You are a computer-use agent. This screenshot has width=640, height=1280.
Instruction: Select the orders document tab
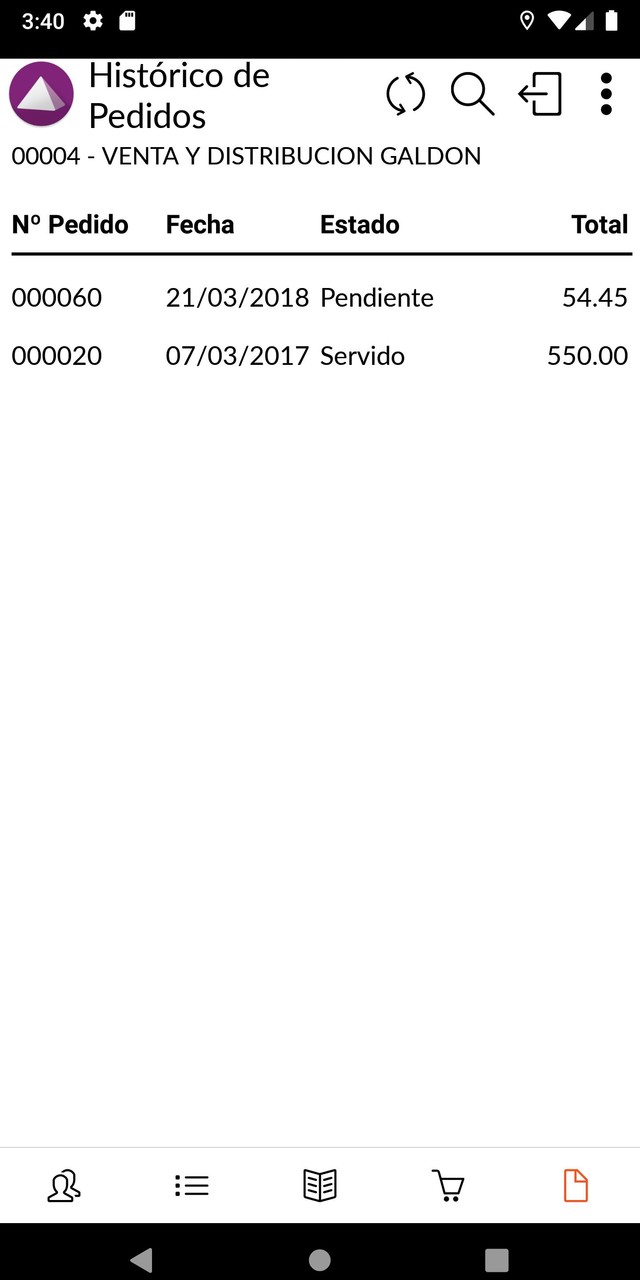576,1186
